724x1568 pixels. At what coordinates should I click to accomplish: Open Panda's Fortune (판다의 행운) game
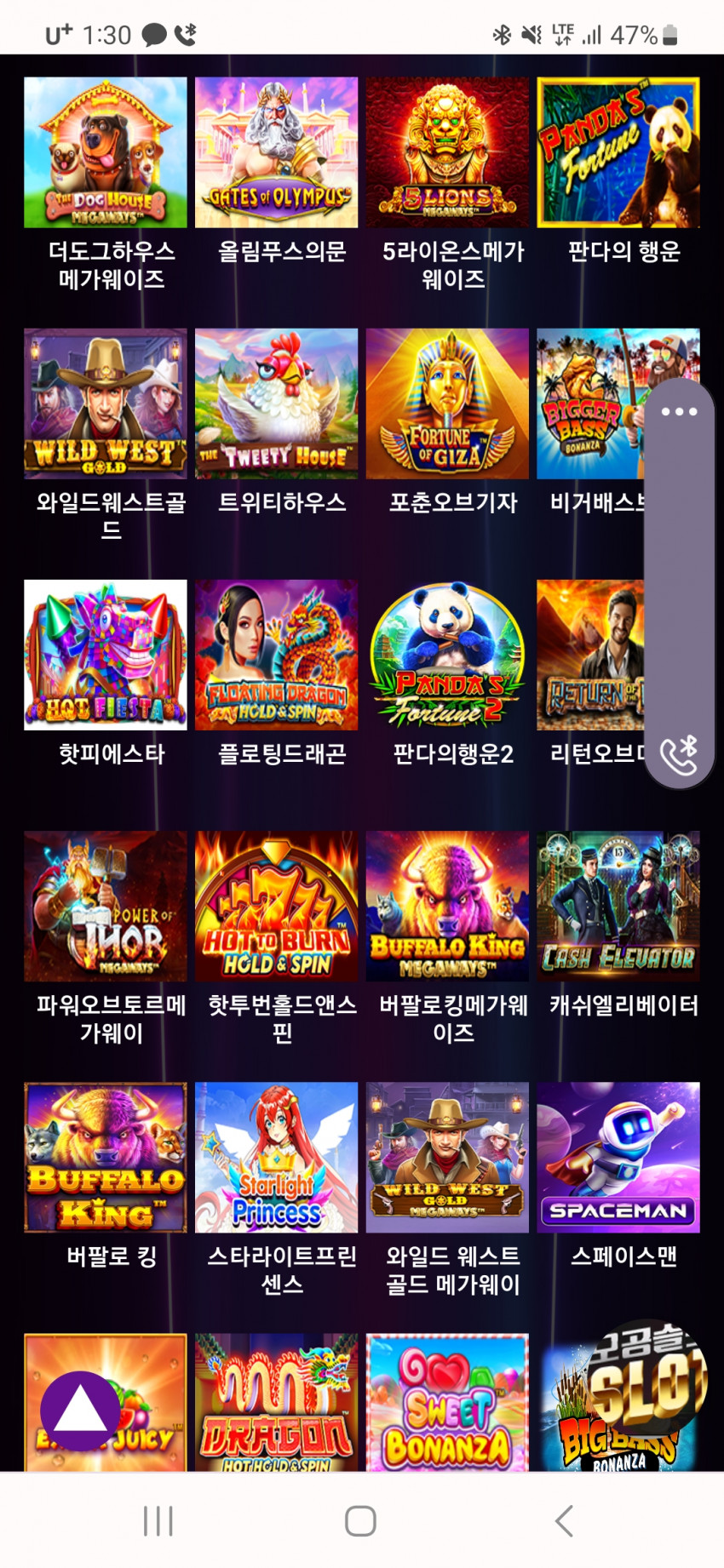[x=618, y=152]
